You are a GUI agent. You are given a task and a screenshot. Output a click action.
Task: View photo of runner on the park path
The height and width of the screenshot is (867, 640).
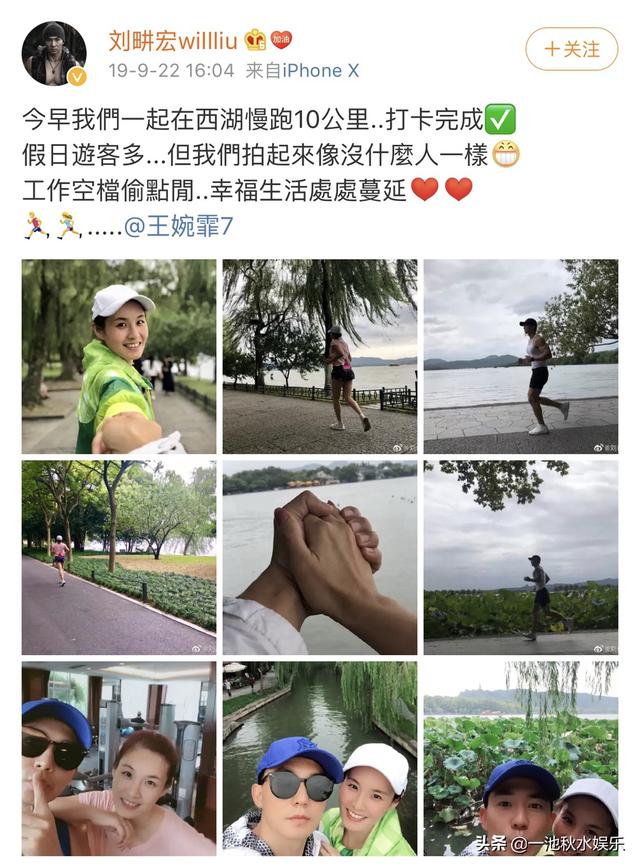pos(119,557)
